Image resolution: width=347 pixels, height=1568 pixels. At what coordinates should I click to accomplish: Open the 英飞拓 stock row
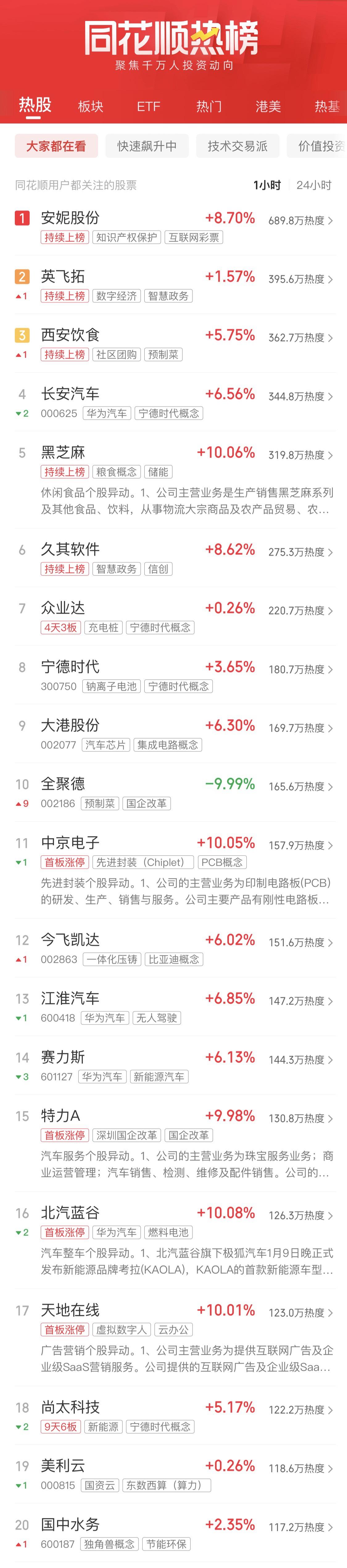tap(63, 276)
